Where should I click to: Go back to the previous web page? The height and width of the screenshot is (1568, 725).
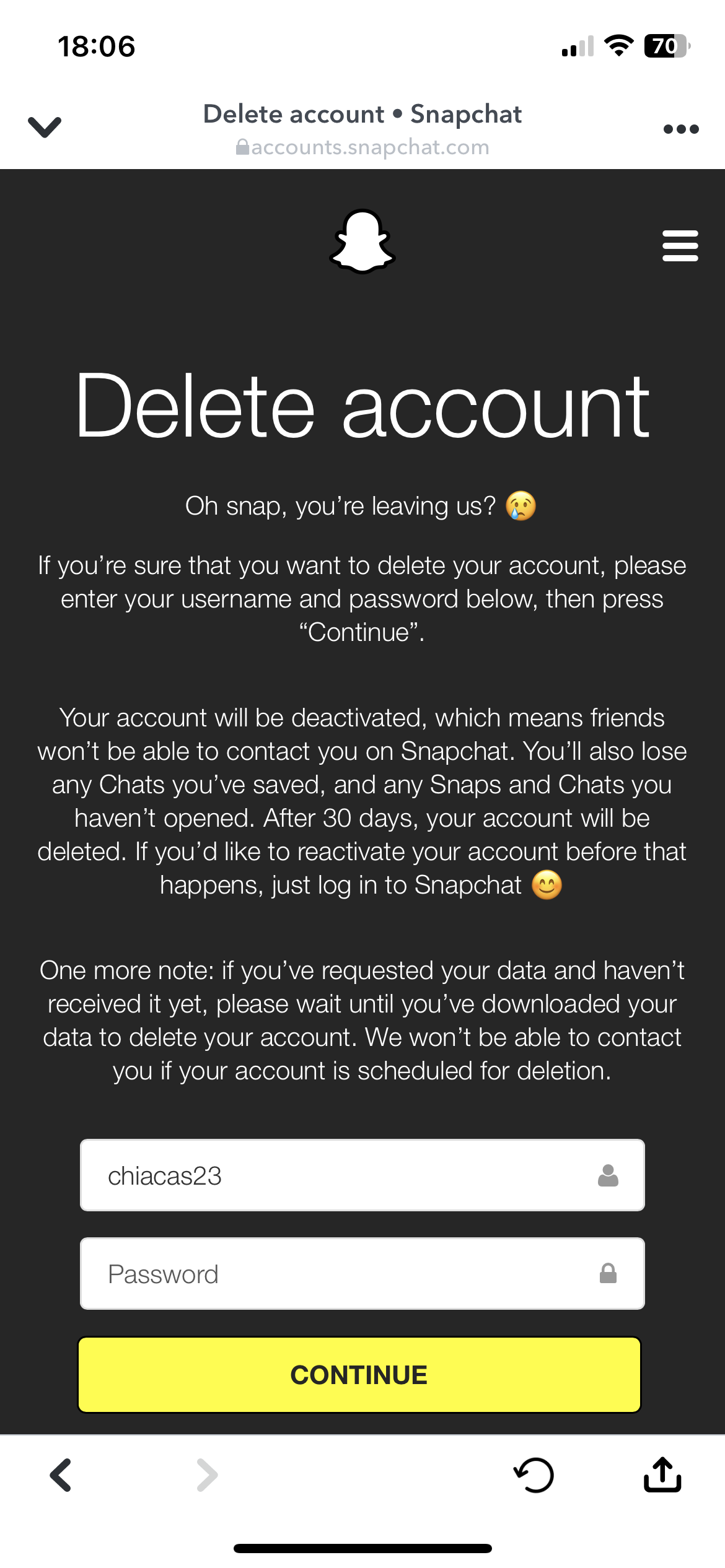61,1475
